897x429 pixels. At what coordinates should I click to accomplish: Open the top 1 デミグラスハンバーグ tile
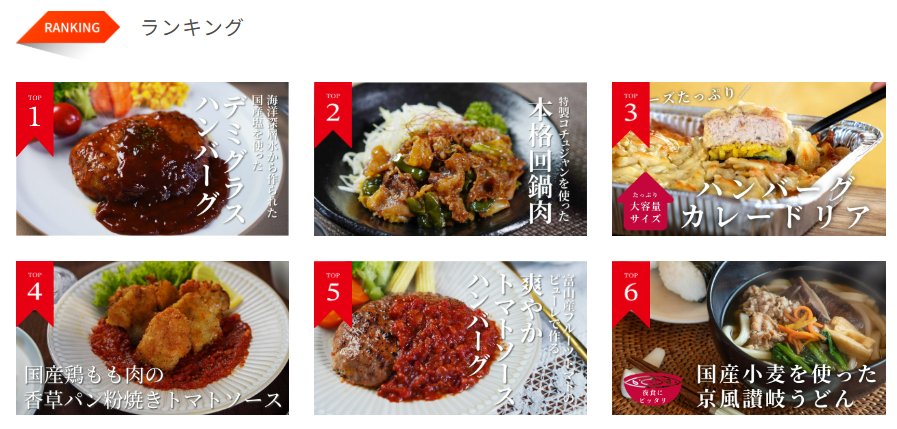(152, 159)
